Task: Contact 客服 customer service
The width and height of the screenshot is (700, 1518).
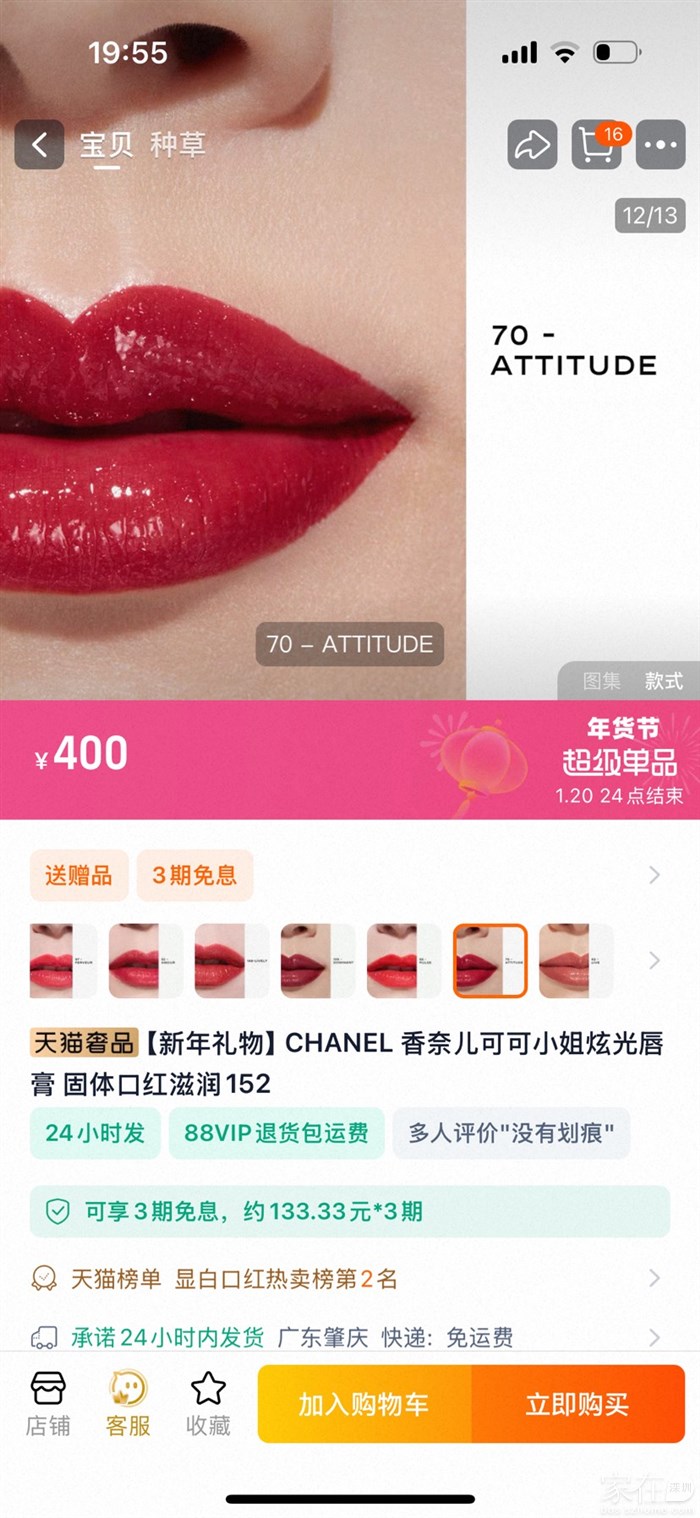Action: [x=128, y=1403]
